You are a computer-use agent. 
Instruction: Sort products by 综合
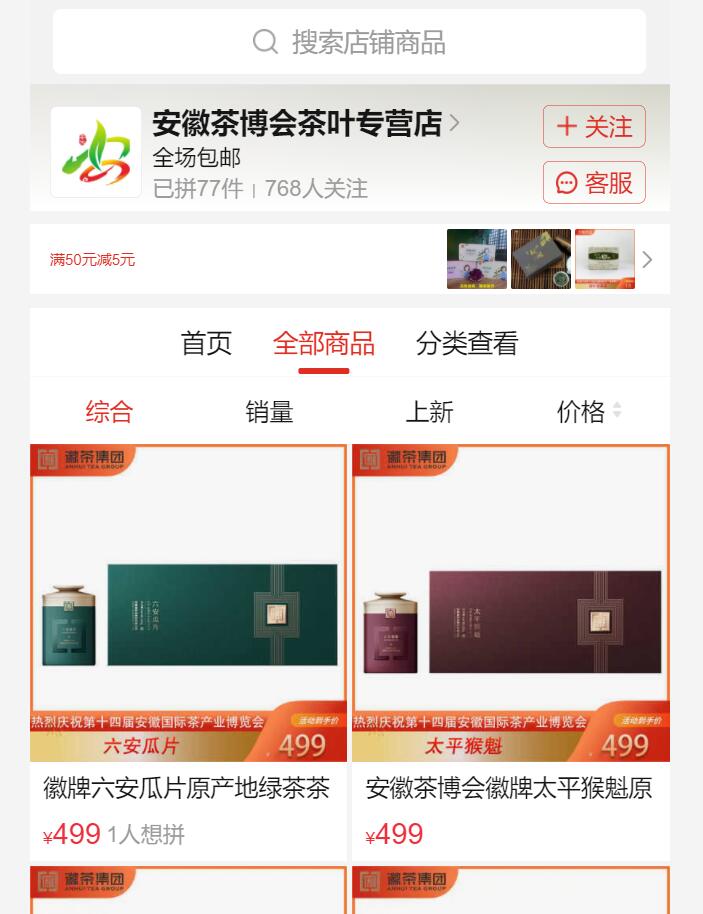coord(109,411)
